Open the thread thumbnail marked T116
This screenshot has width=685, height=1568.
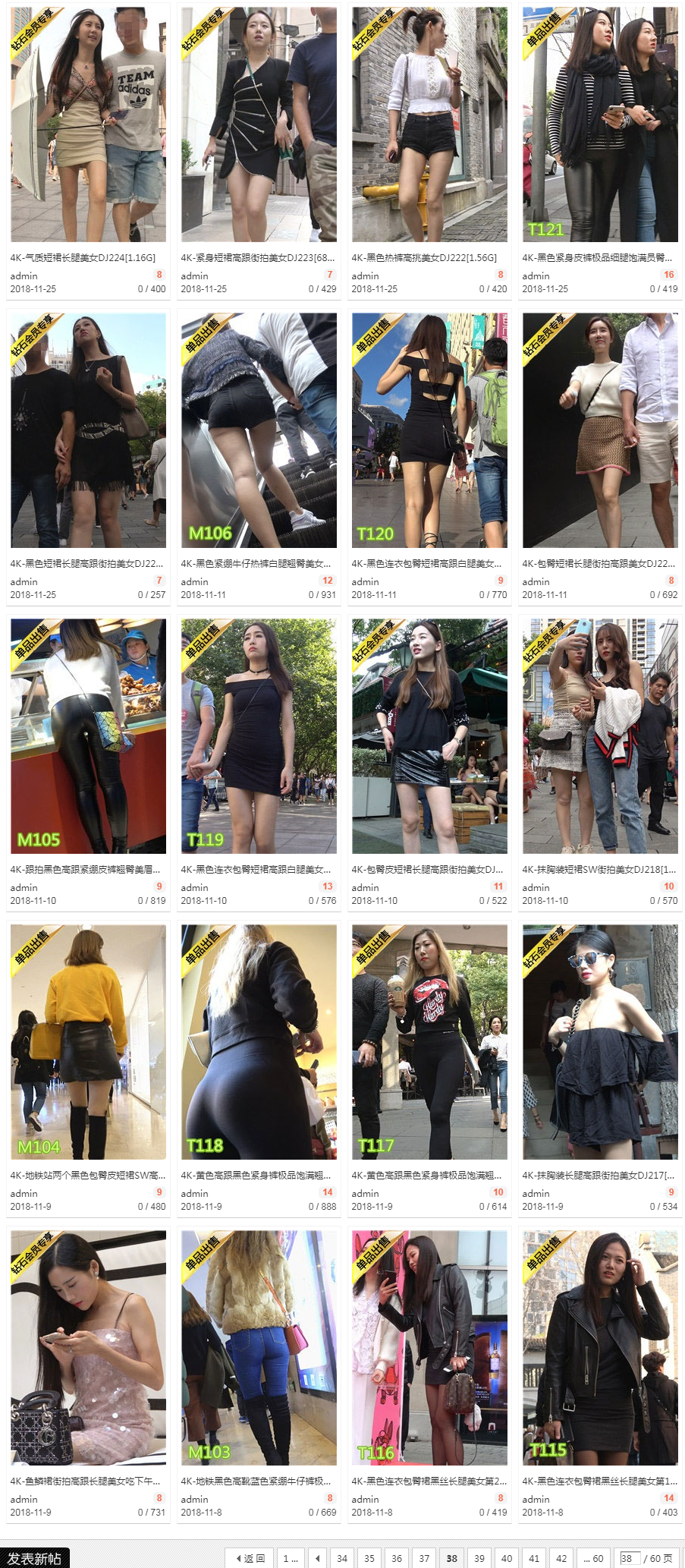click(x=429, y=1348)
